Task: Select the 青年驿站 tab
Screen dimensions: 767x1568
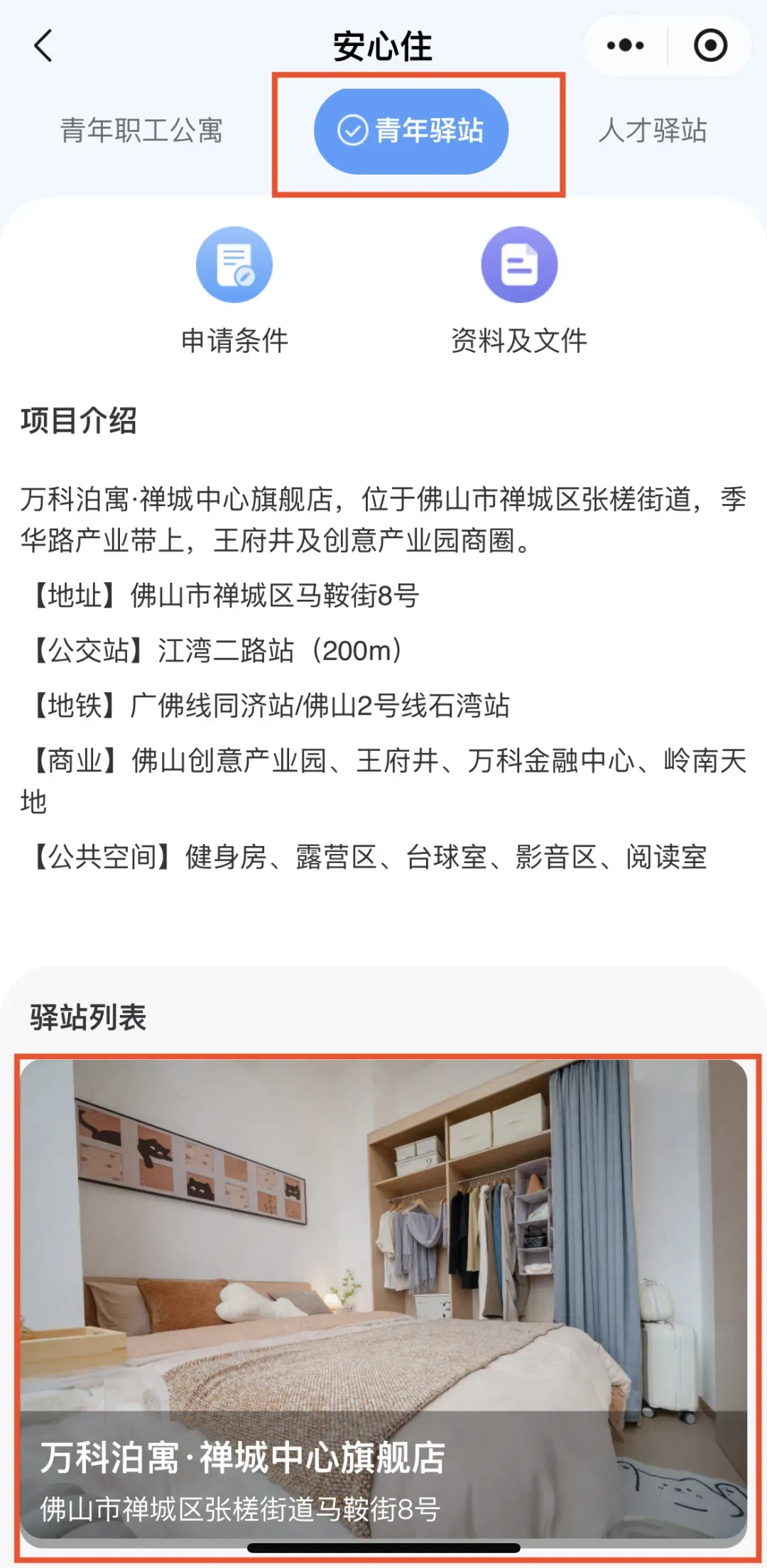Action: pos(411,131)
